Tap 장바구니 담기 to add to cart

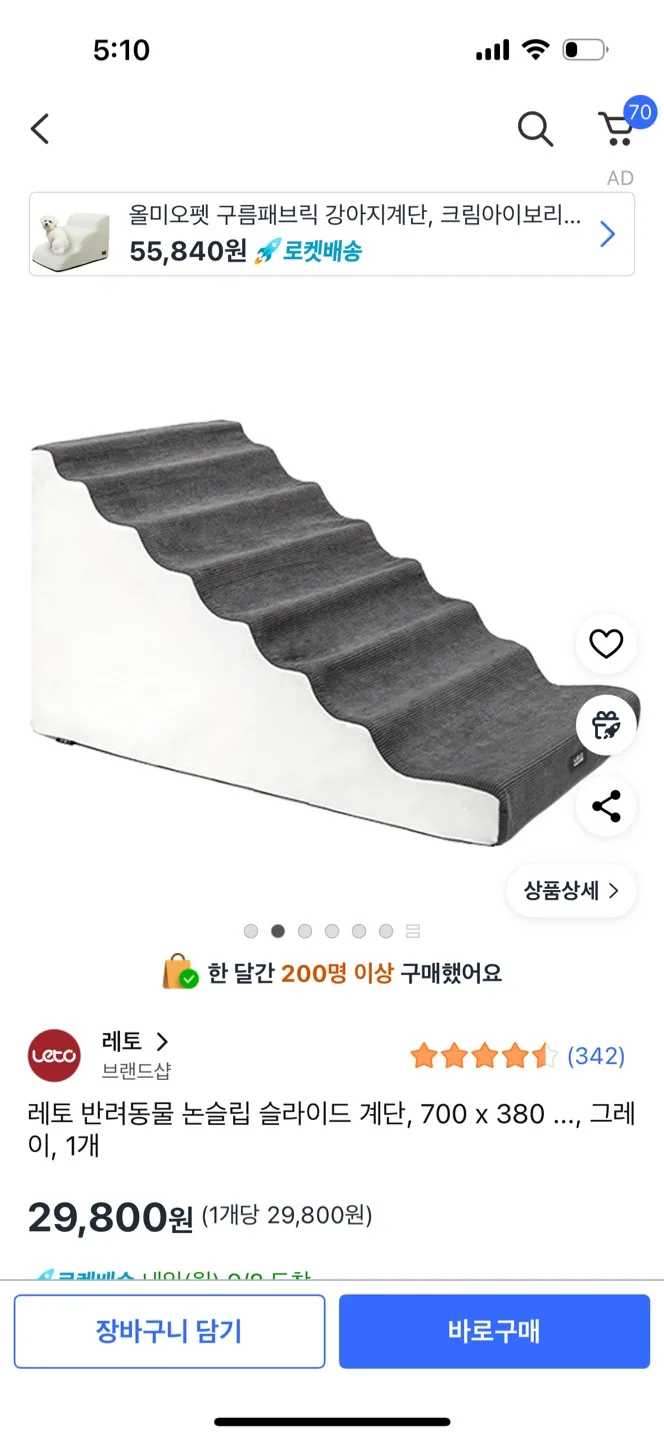click(x=169, y=1331)
